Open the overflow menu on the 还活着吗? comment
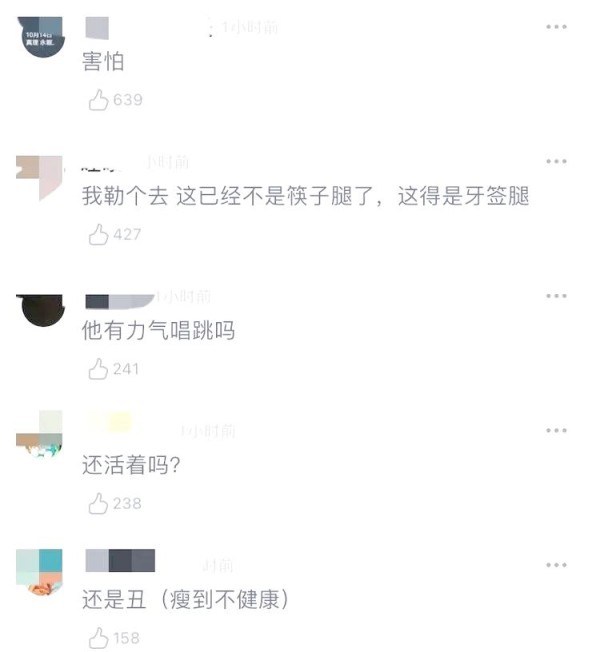 556,430
